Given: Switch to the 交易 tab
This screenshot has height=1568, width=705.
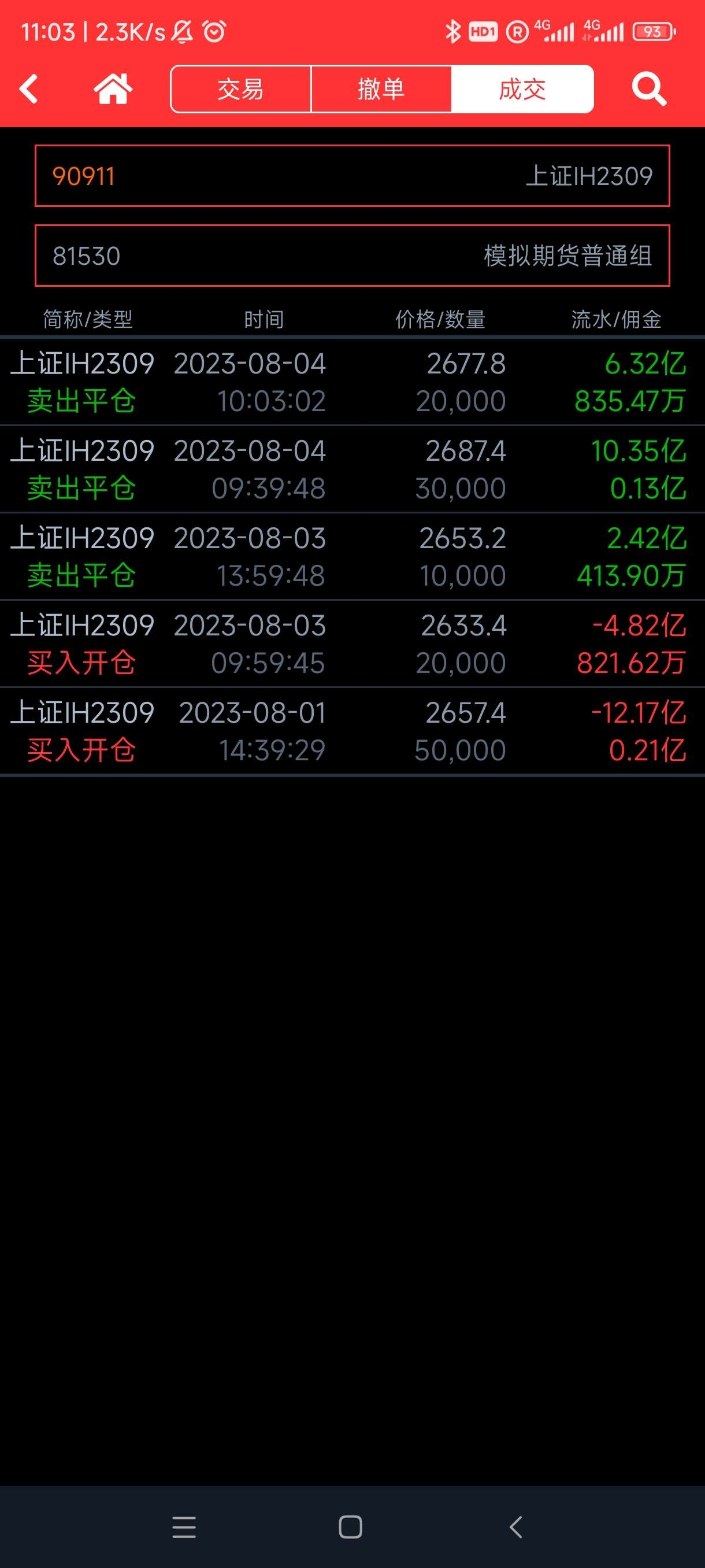Looking at the screenshot, I should 241,89.
